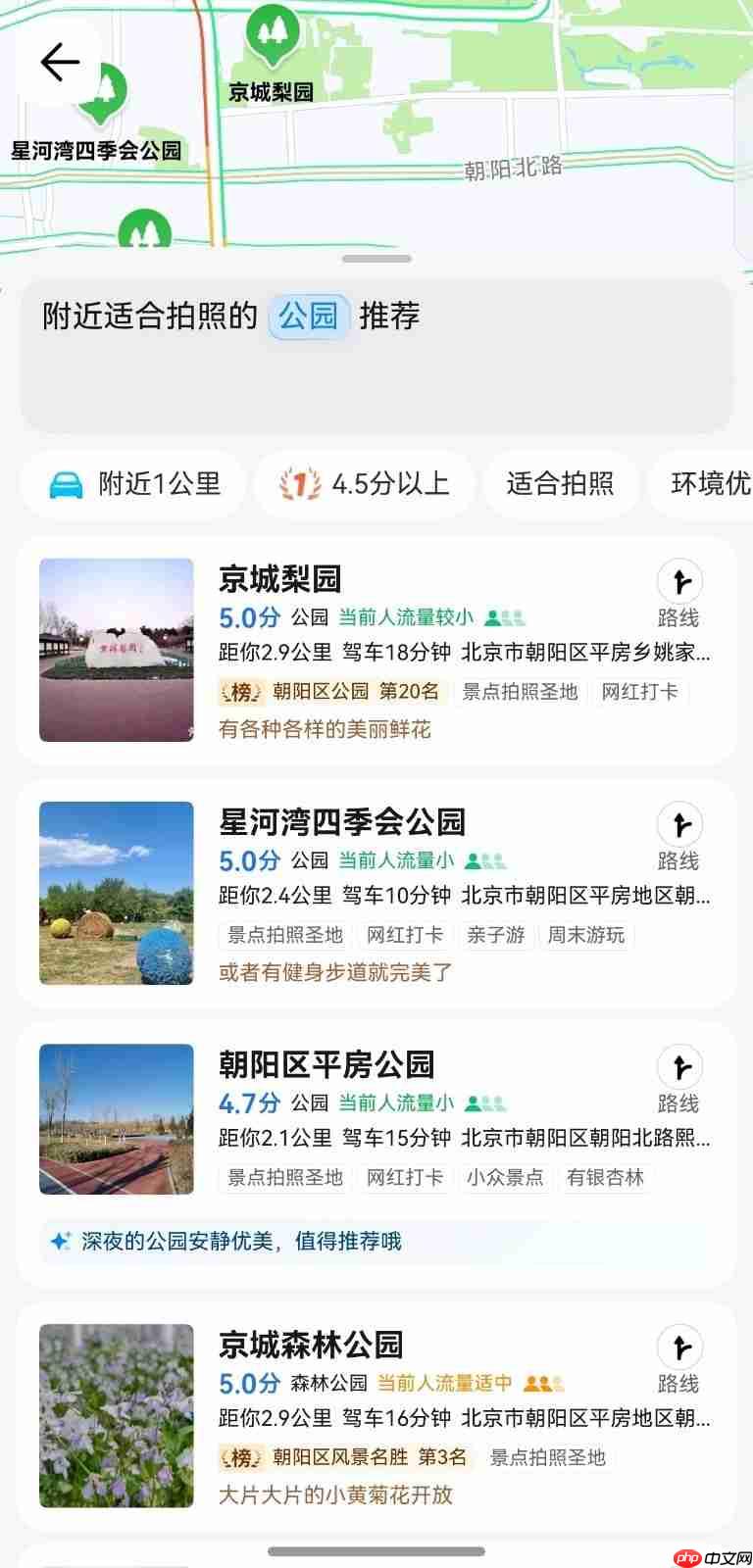Tap the route icon for 京城森林公园
Viewport: 753px width, 1568px height.
point(679,1347)
